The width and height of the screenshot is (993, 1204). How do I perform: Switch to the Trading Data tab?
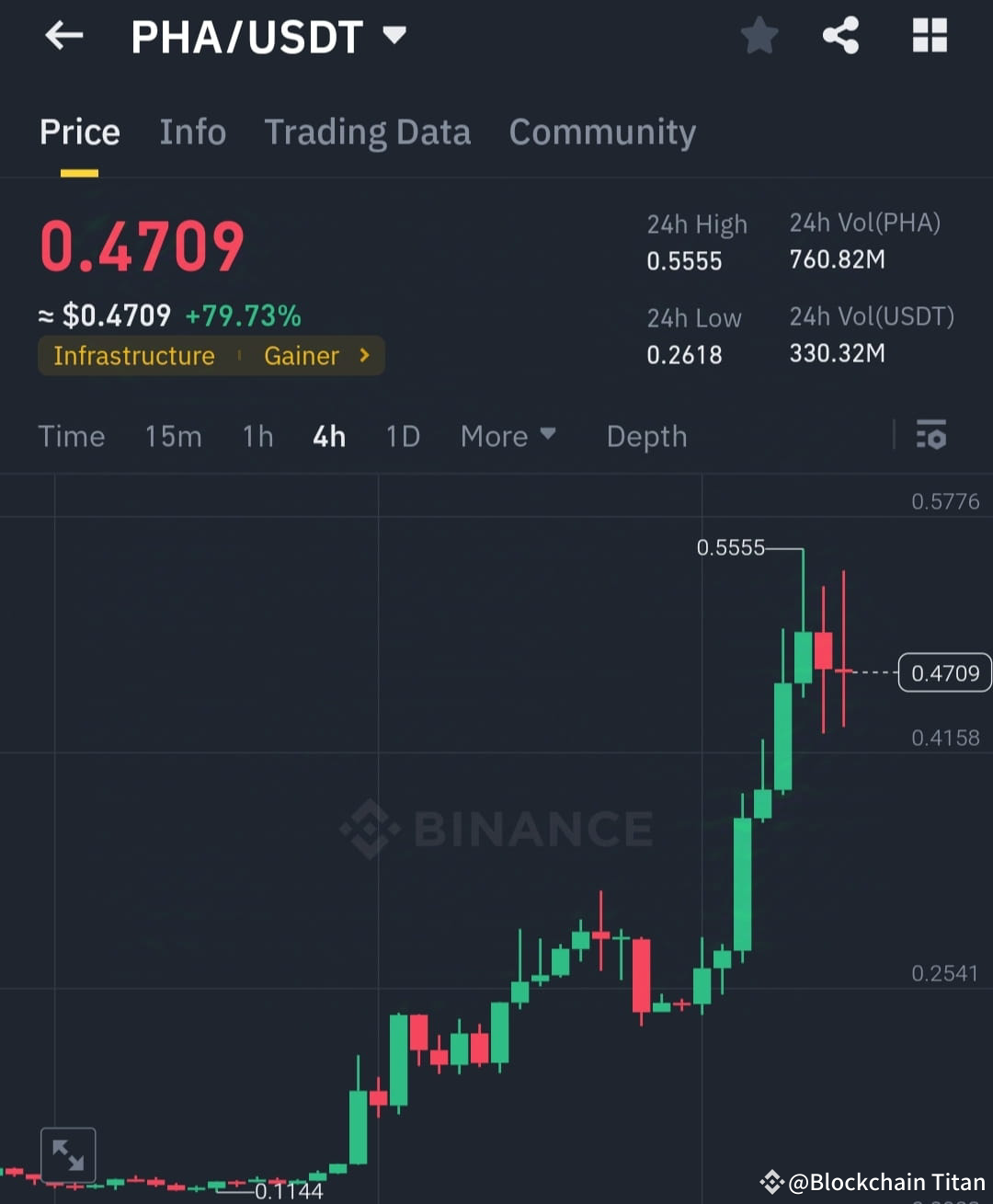(368, 132)
